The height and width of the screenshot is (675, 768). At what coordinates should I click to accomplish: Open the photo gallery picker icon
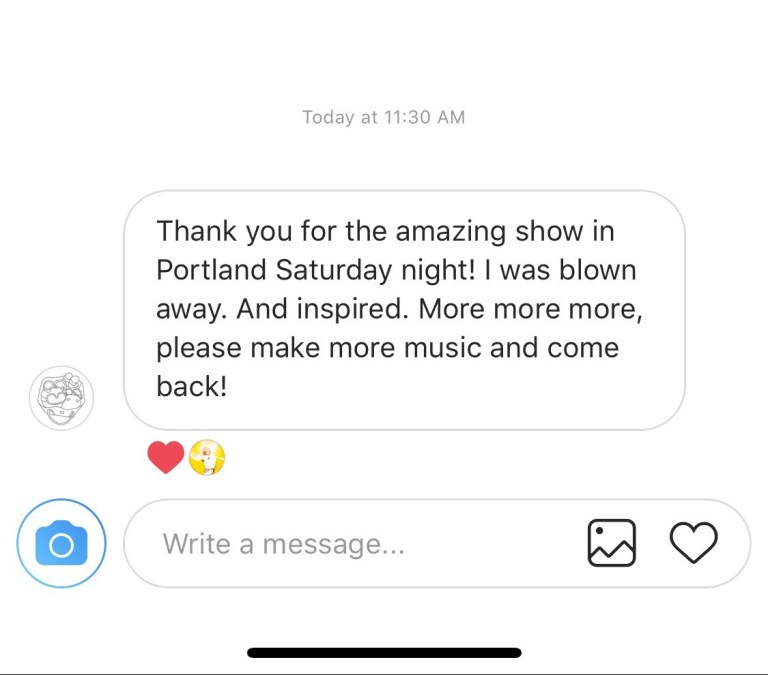611,543
